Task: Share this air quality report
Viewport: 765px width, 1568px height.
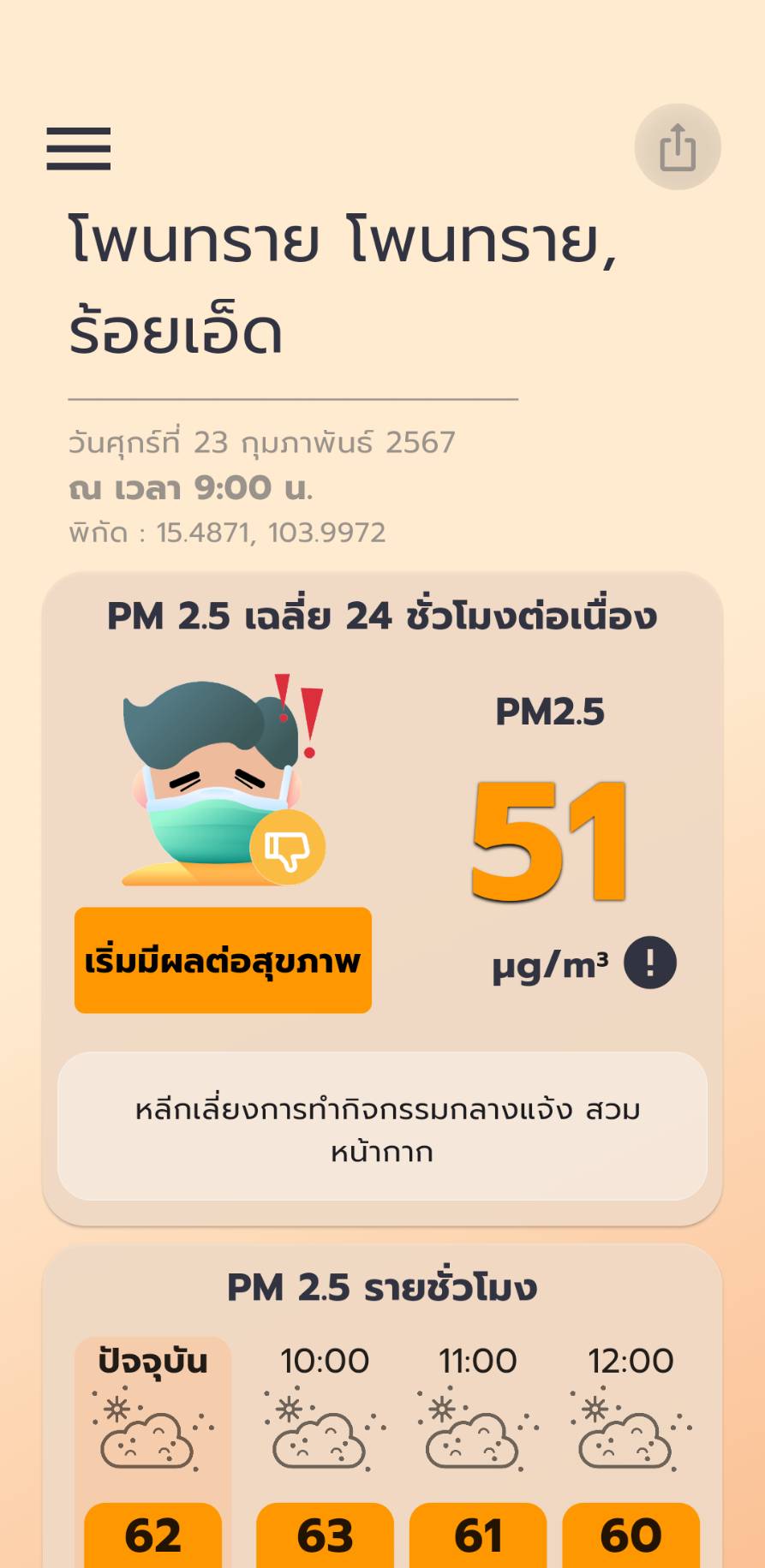Action: pyautogui.click(x=677, y=147)
